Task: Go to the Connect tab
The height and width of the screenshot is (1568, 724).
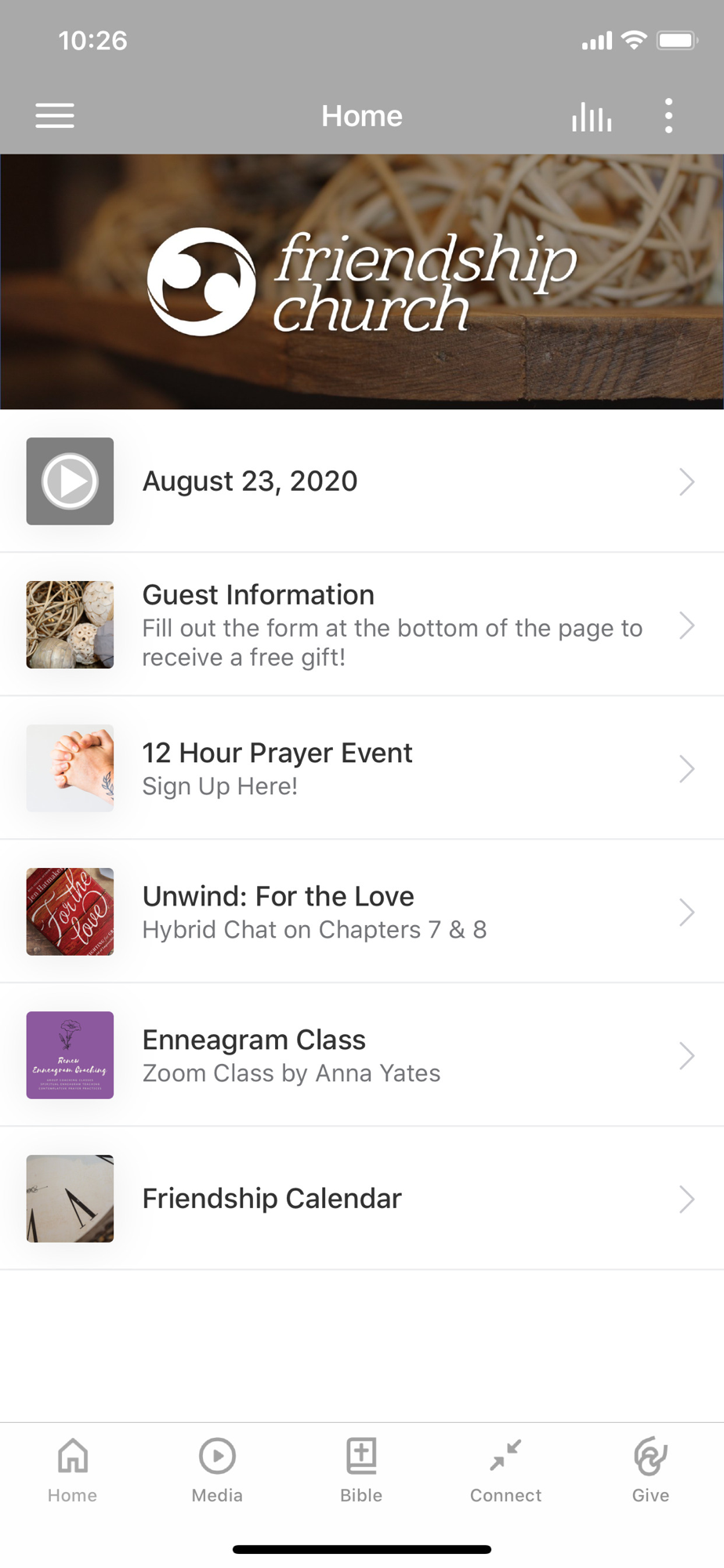Action: [x=505, y=1471]
